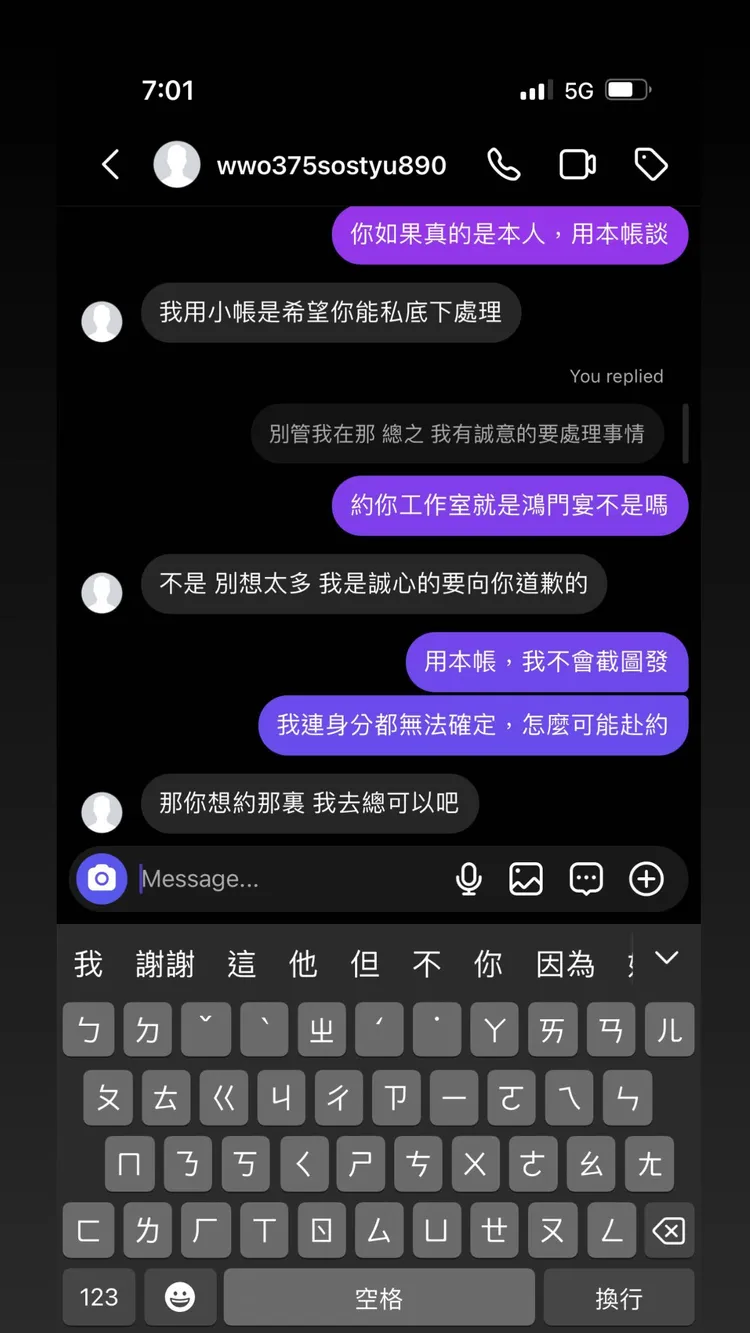Viewport: 750px width, 1333px height.
Task: Record a voice message with the microphone
Action: point(468,878)
